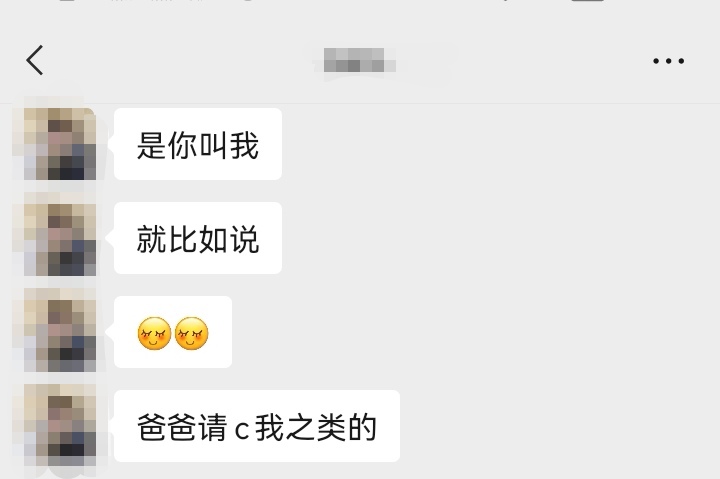Open sender's avatar next to 就比如说
720x479 pixels.
(x=58, y=237)
